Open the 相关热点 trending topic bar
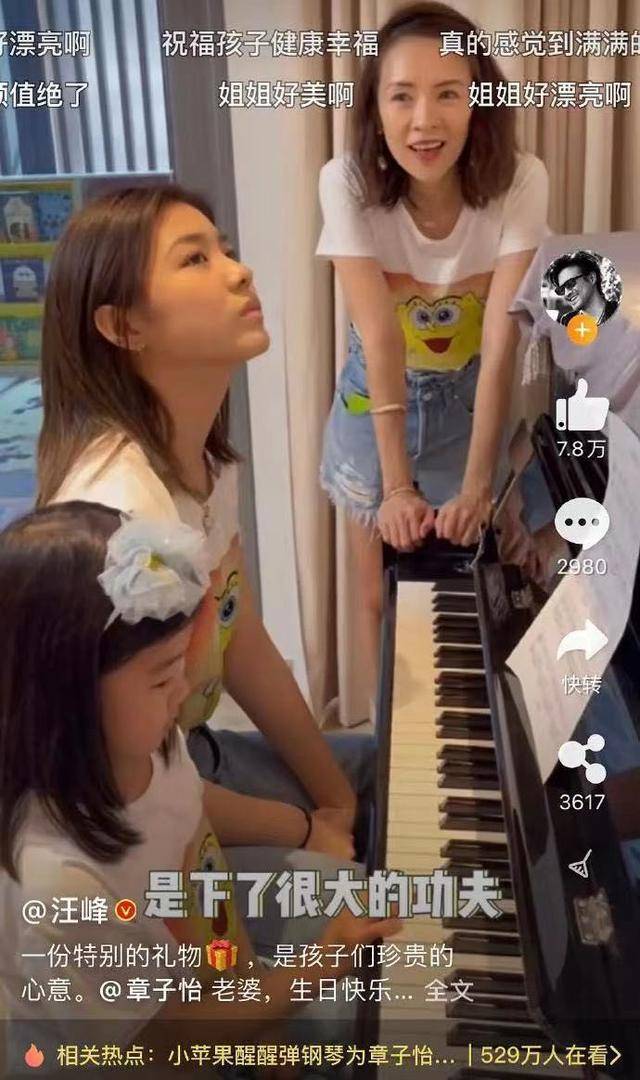The image size is (640, 1080). click(320, 1054)
